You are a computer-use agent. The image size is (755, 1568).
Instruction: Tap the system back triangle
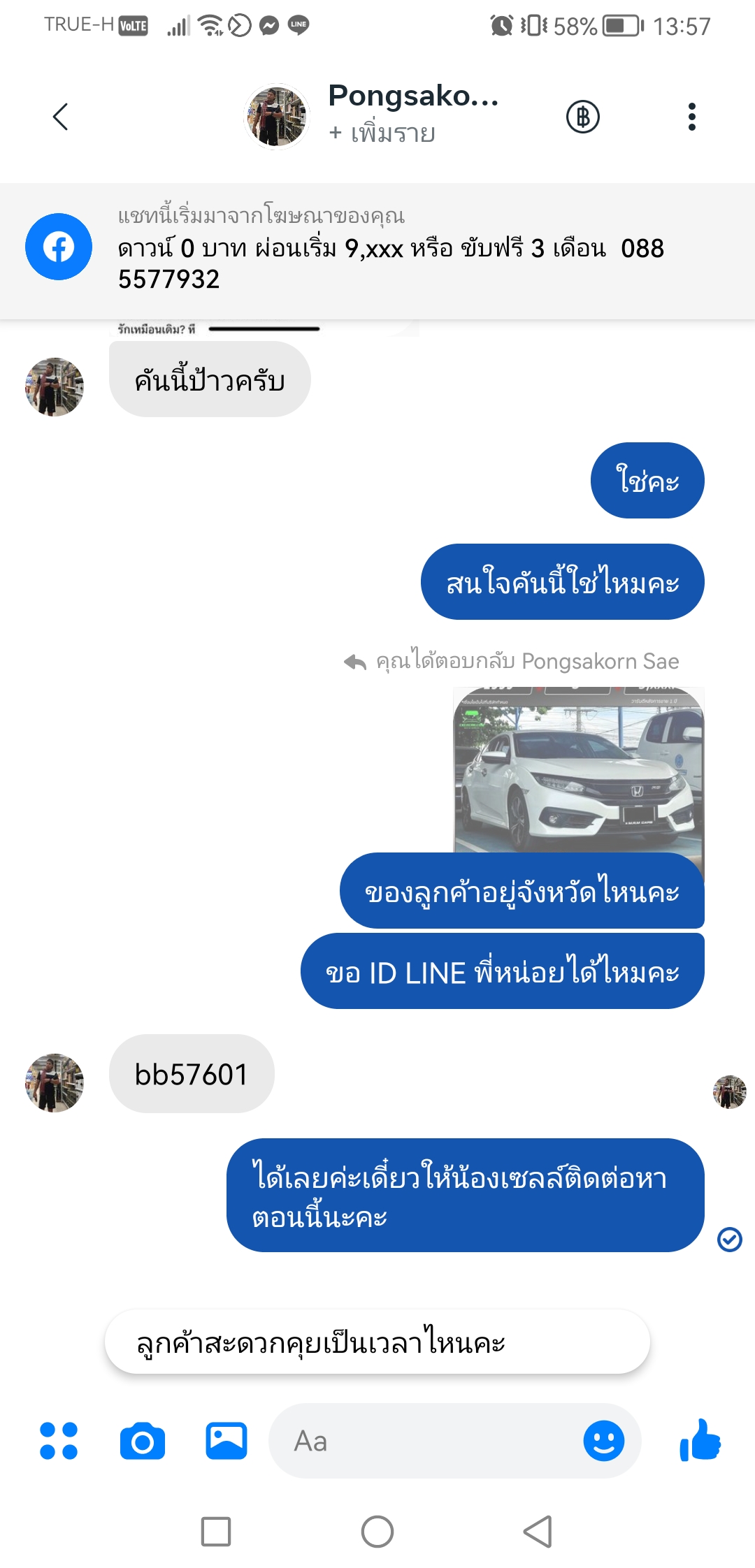(538, 1532)
